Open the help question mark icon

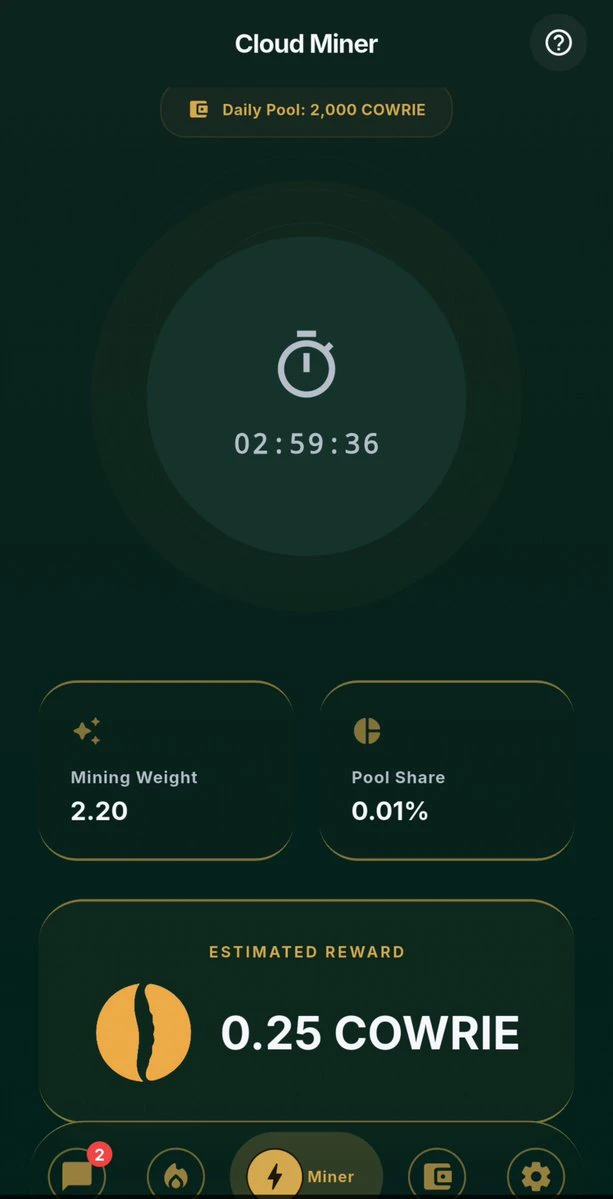tap(558, 44)
